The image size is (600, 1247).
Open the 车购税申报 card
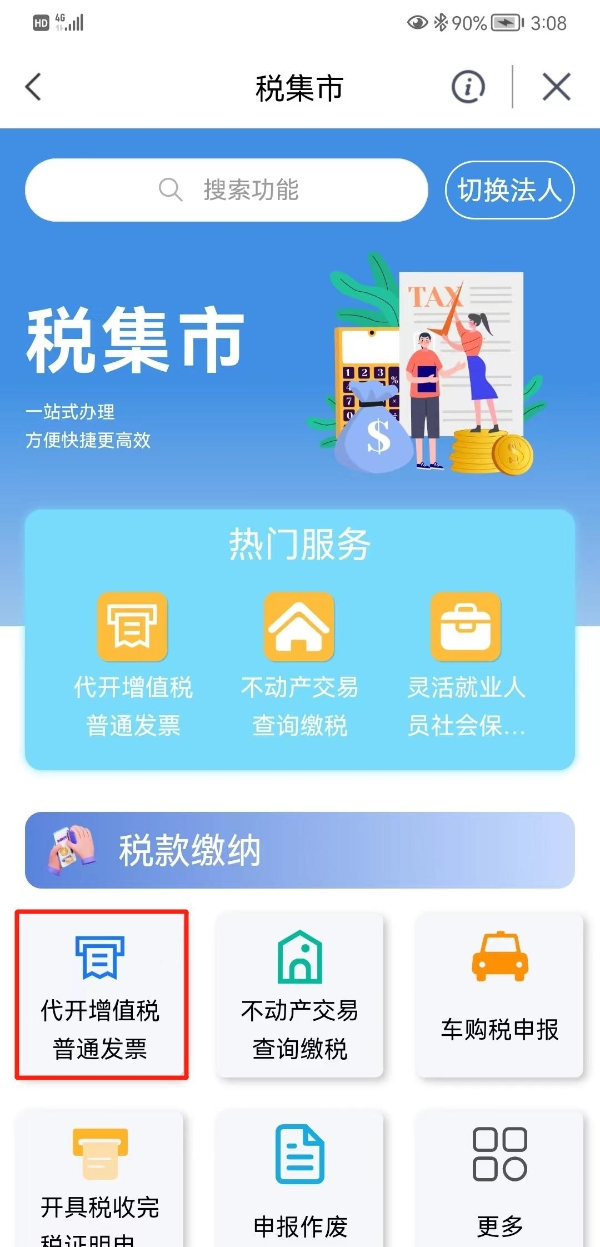[x=499, y=995]
